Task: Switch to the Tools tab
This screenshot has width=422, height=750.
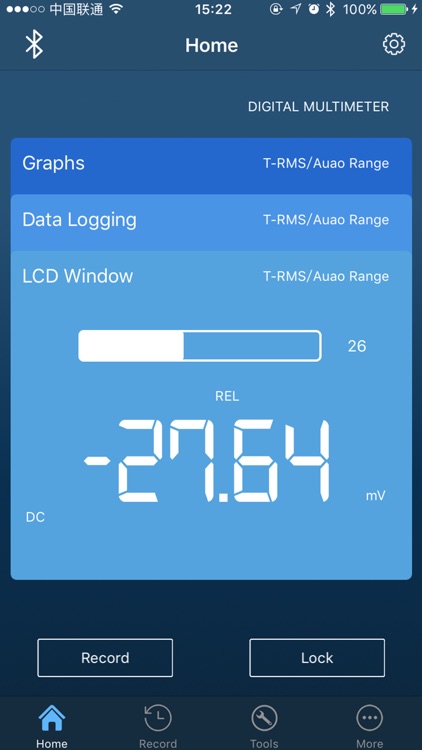Action: [264, 726]
